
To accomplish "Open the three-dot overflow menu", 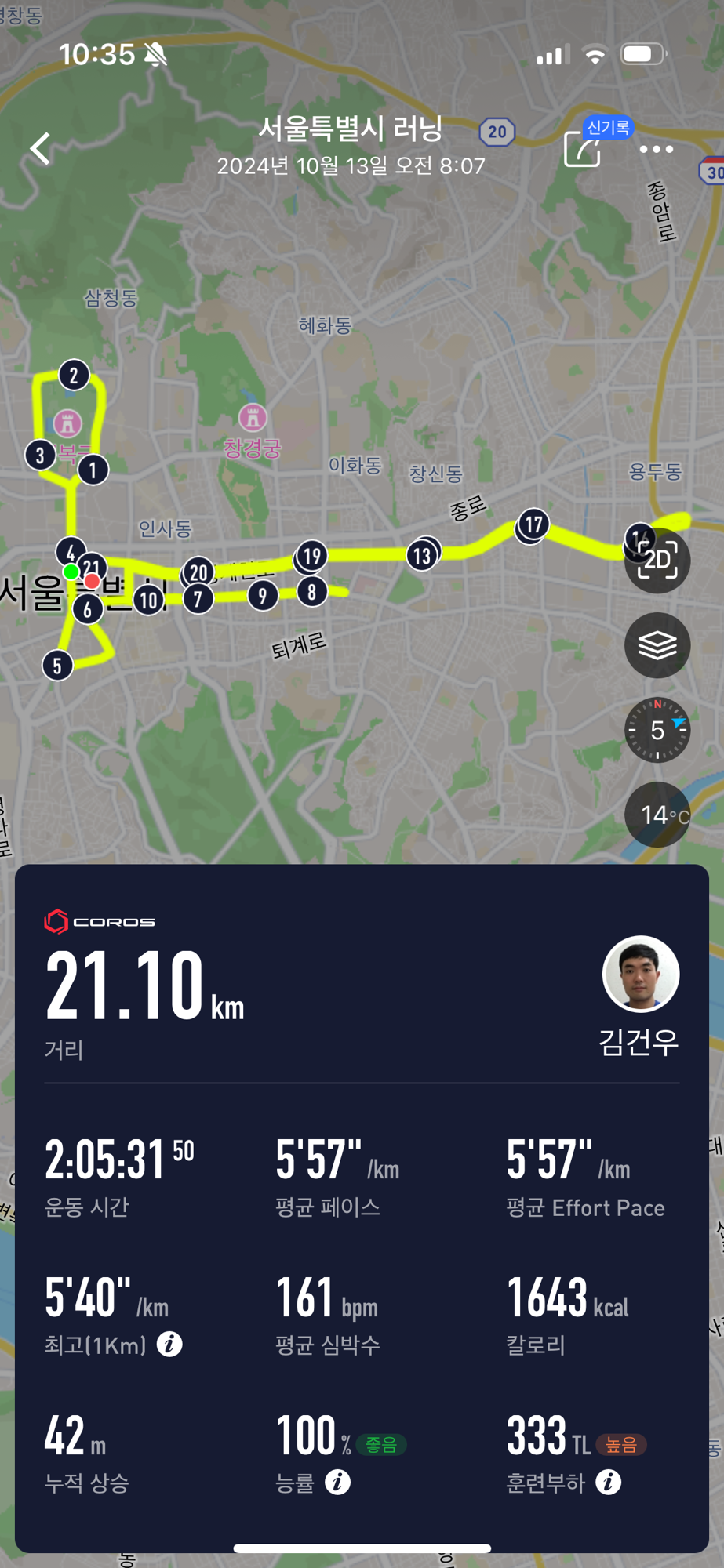I will 657,149.
